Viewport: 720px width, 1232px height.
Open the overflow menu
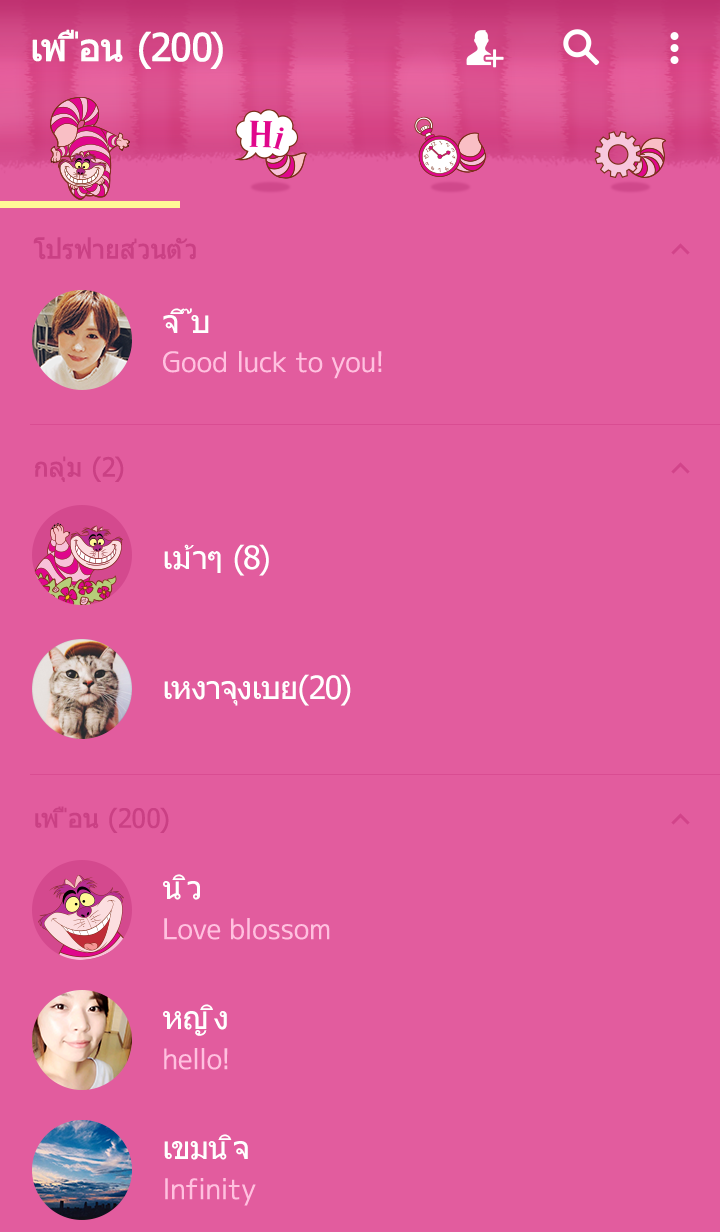tap(675, 48)
